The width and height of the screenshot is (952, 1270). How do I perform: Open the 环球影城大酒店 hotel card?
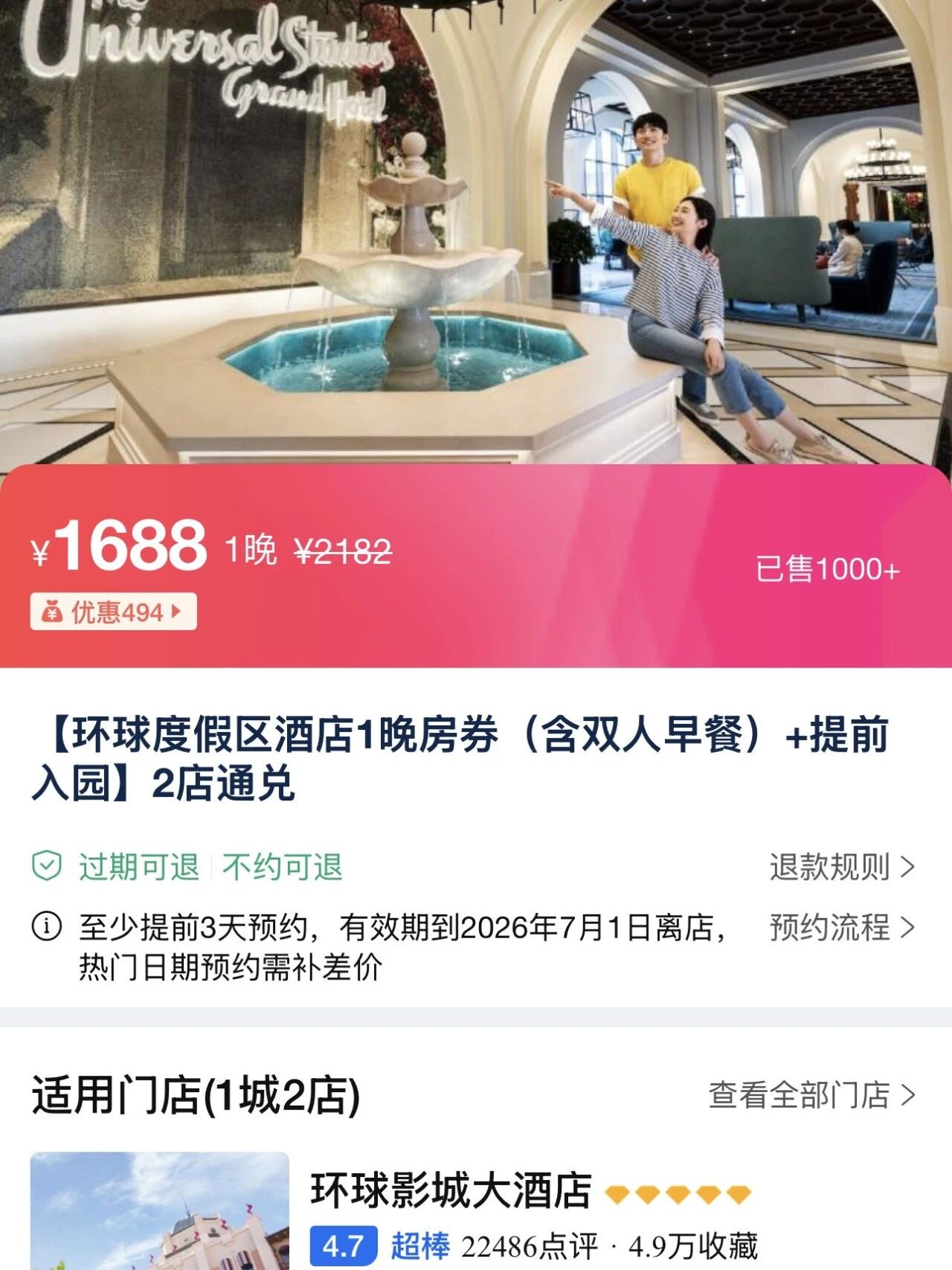(x=451, y=1190)
